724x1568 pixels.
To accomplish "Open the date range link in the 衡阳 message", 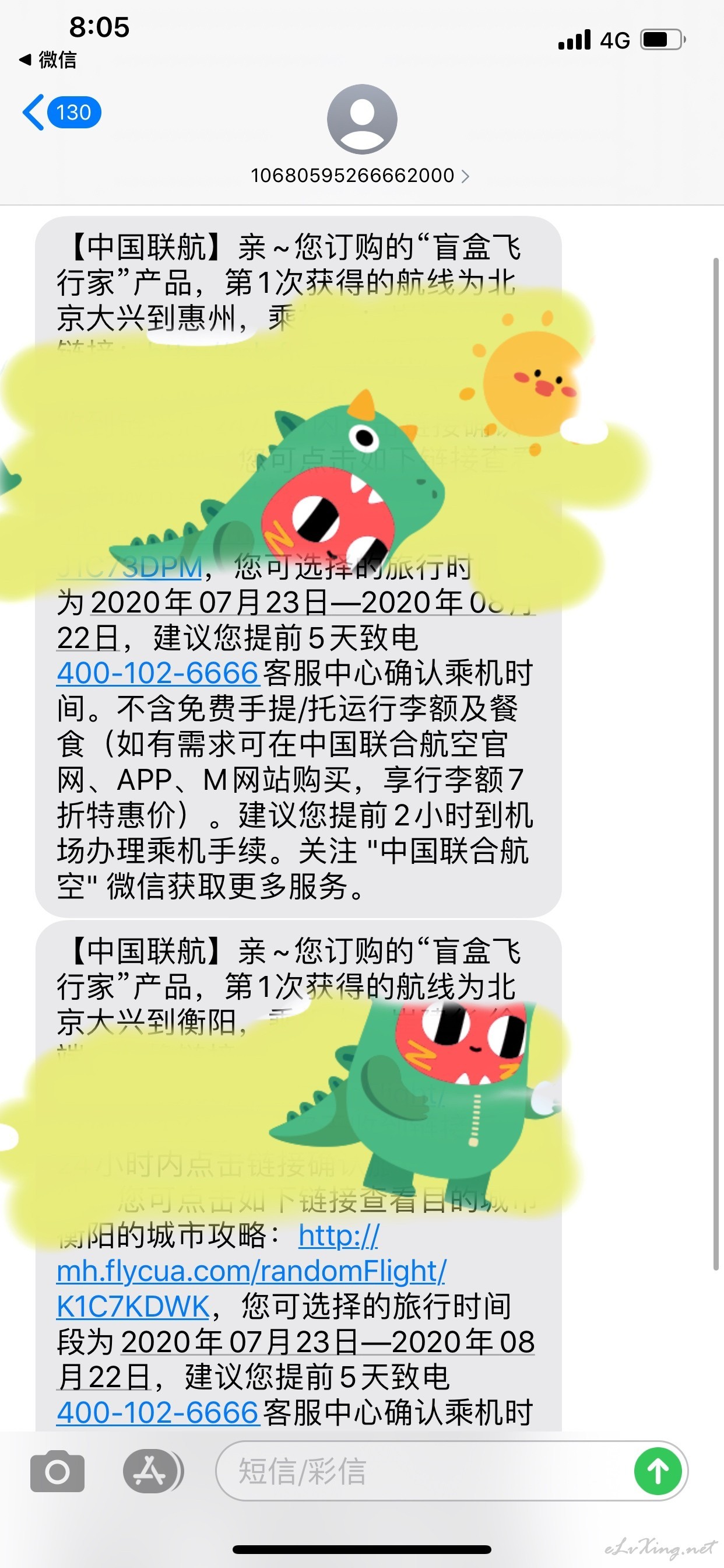I will pyautogui.click(x=328, y=1342).
